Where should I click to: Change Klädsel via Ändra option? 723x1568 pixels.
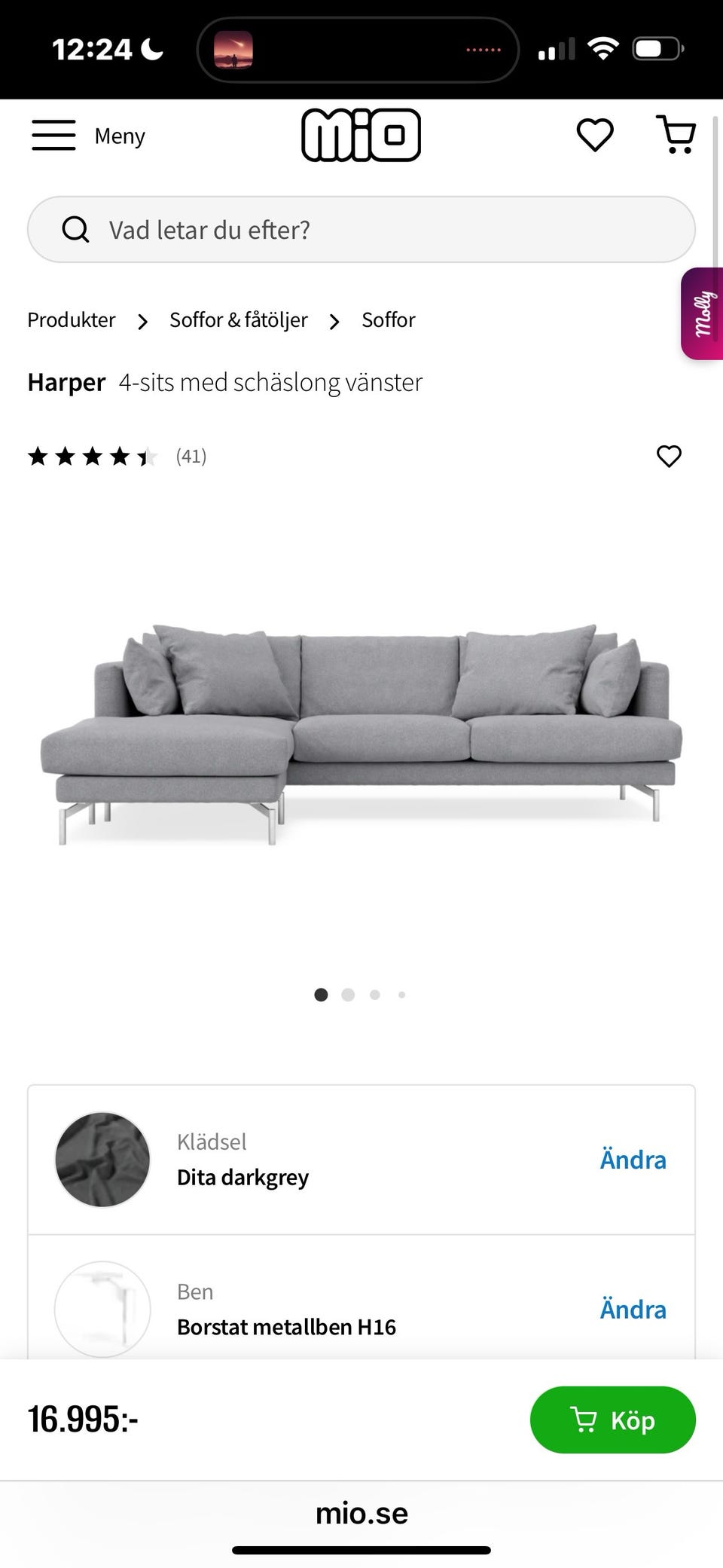pyautogui.click(x=633, y=1160)
